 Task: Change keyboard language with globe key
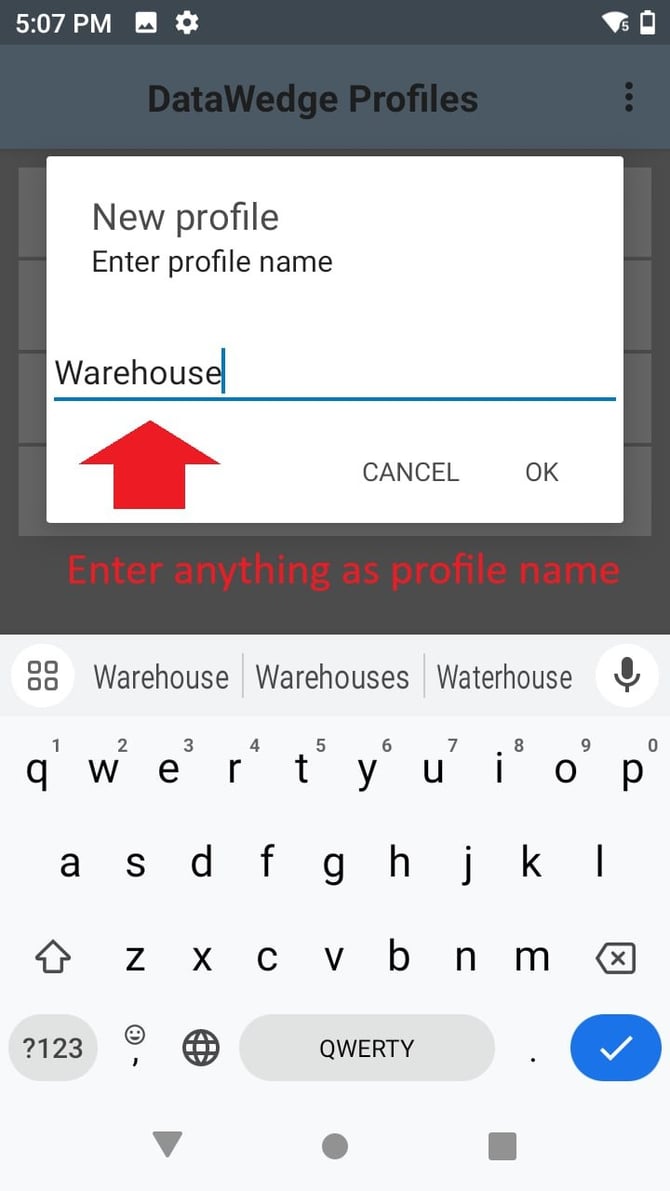click(201, 1048)
